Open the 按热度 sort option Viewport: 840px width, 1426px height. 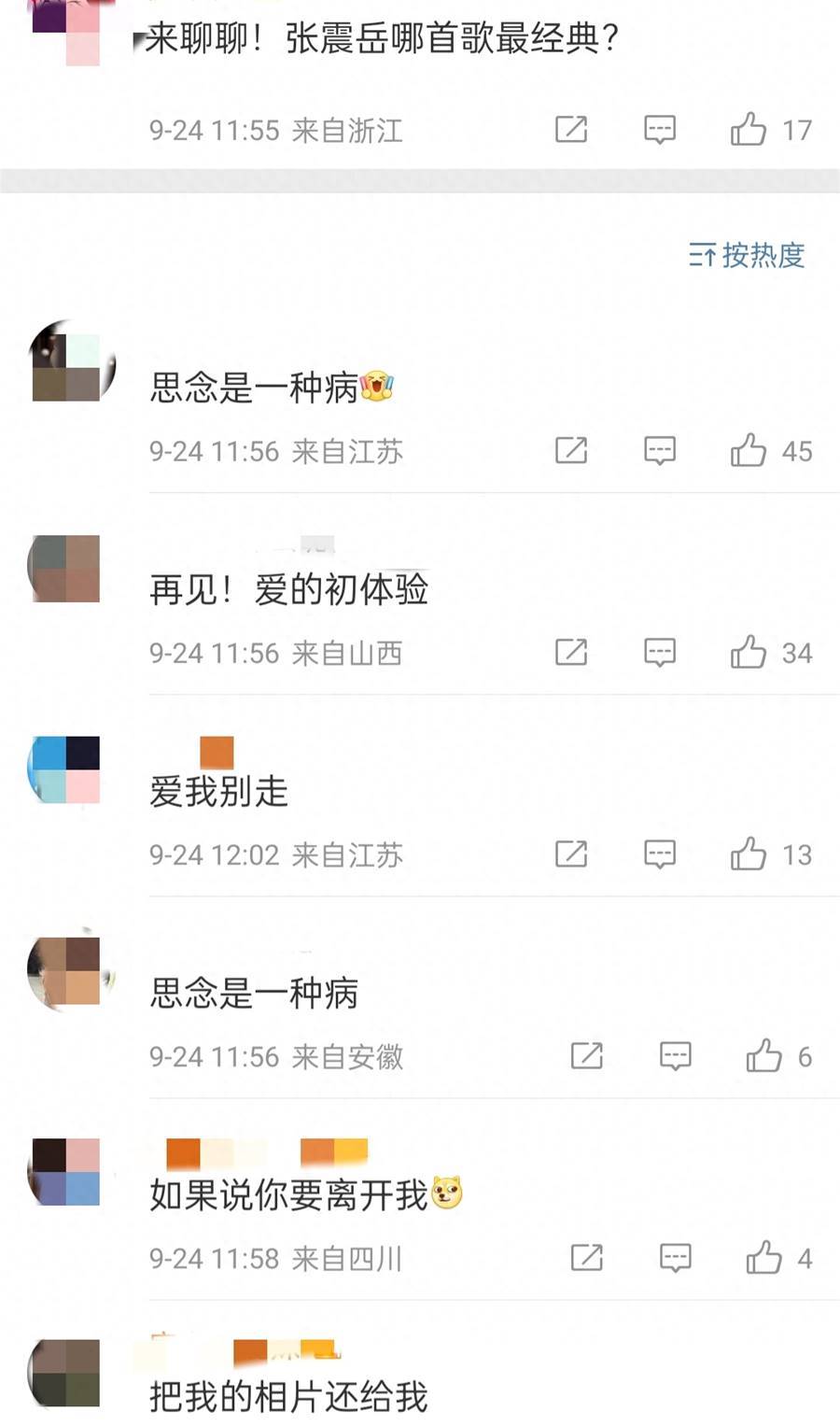(x=747, y=255)
